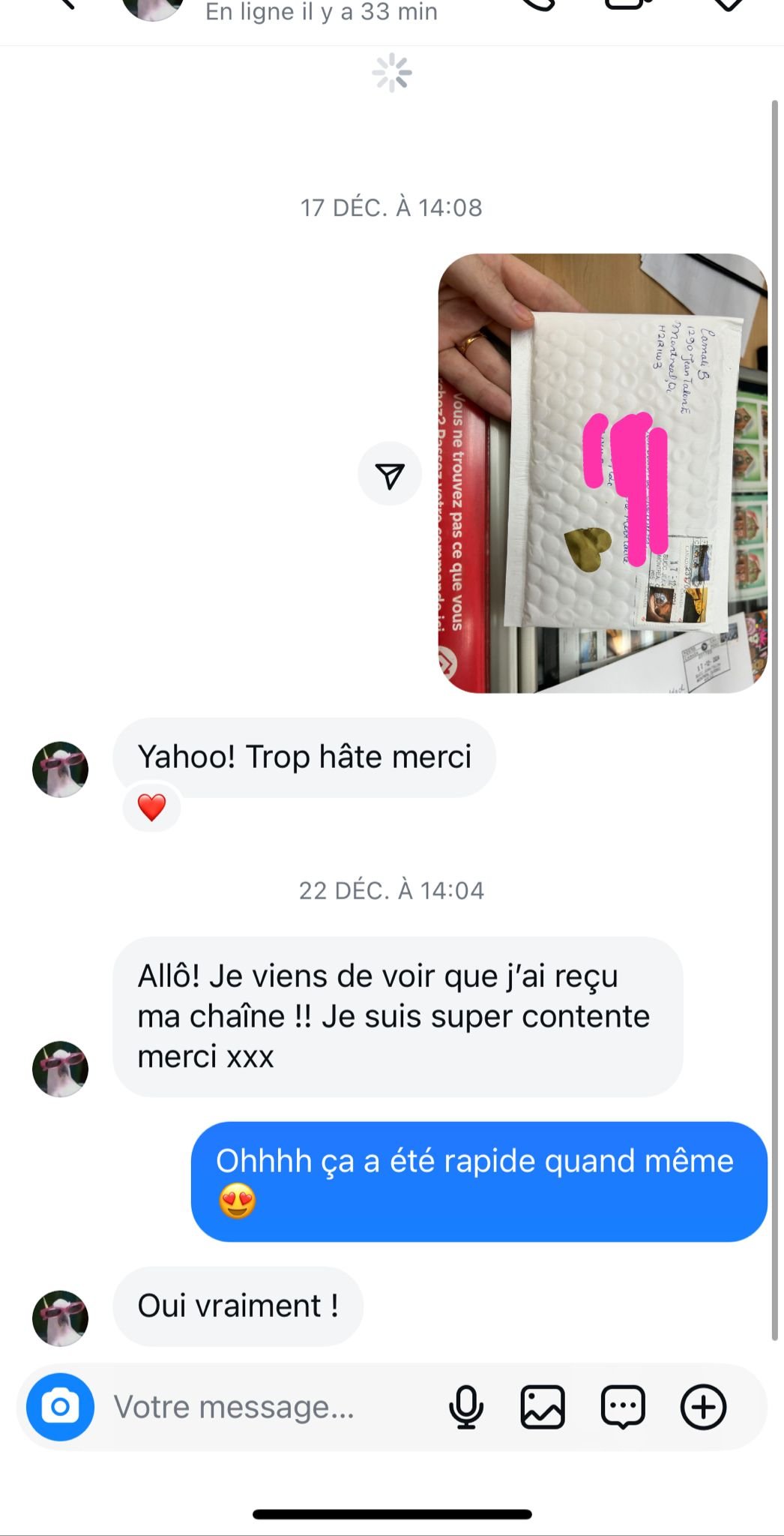Record a voice message with the microphone
The width and height of the screenshot is (784, 1536).
465,1407
